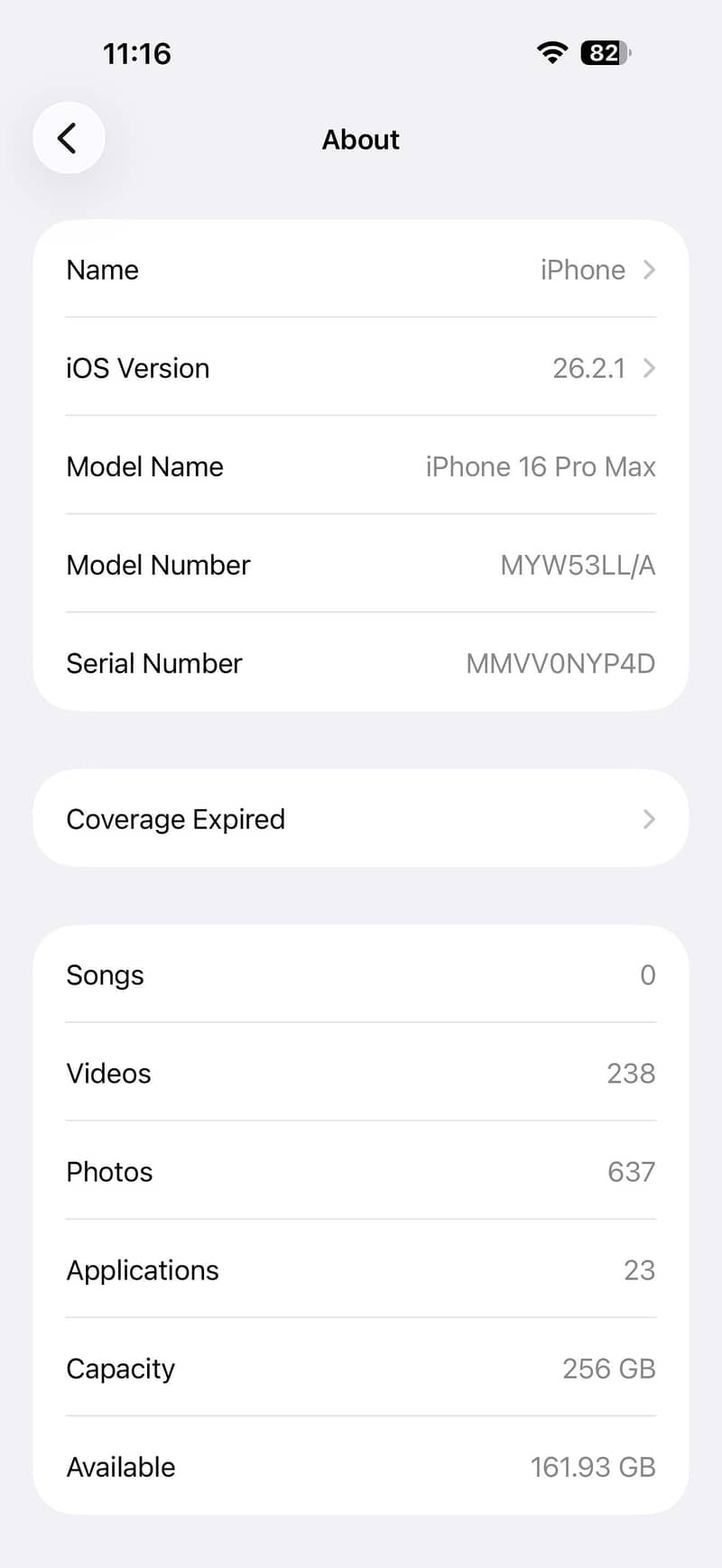Select the Name row labeled iPhone

coord(361,270)
